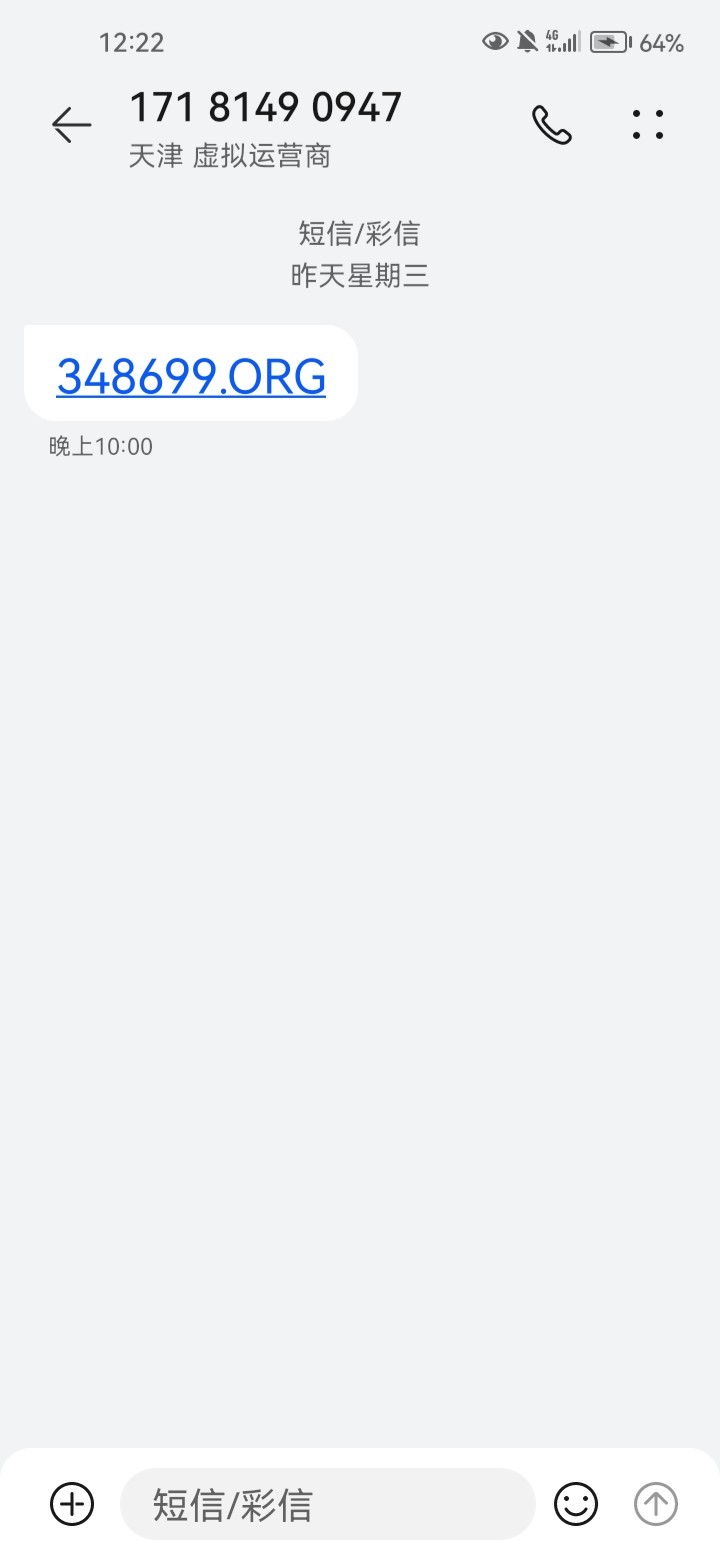Tap the back arrow to return

coord(69,124)
